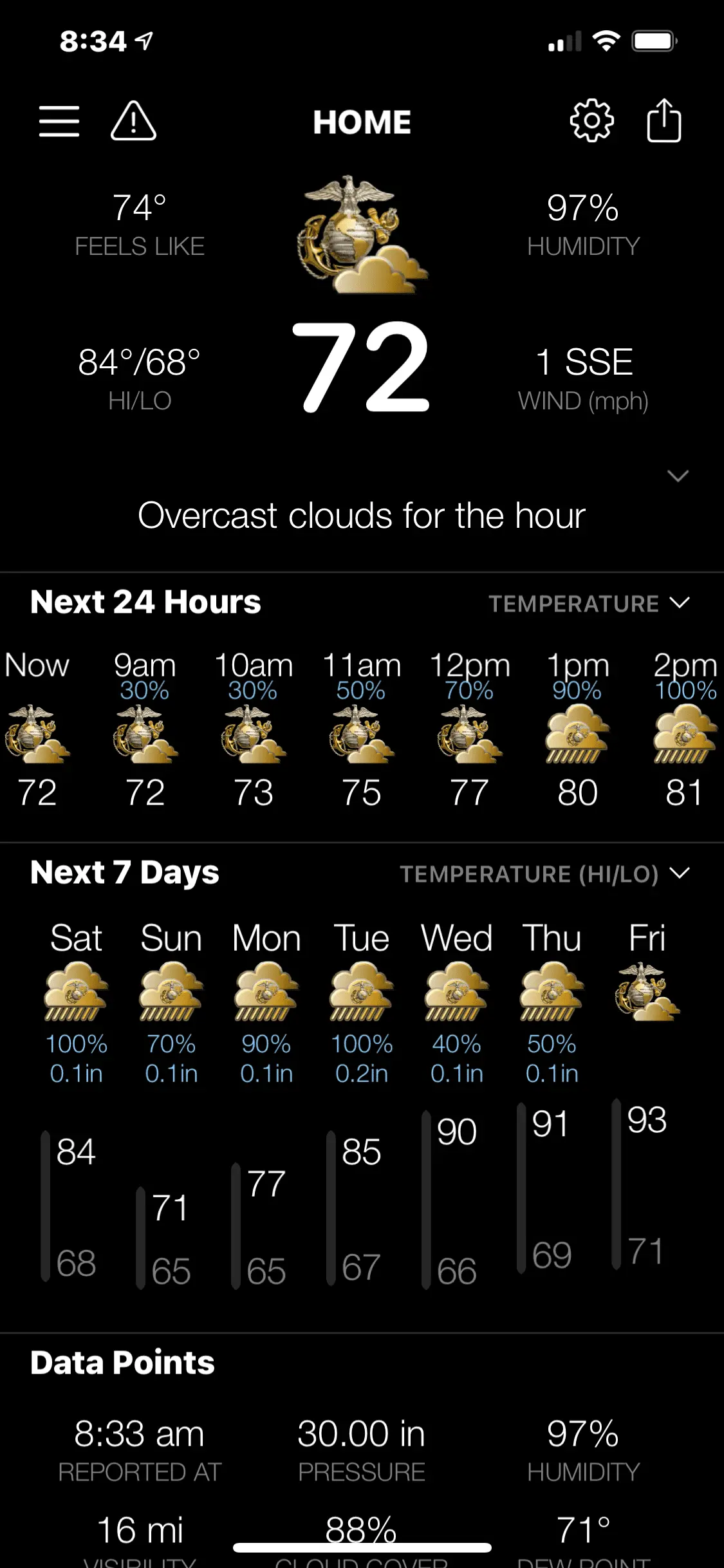
Task: Open the hamburger menu
Action: pos(59,121)
